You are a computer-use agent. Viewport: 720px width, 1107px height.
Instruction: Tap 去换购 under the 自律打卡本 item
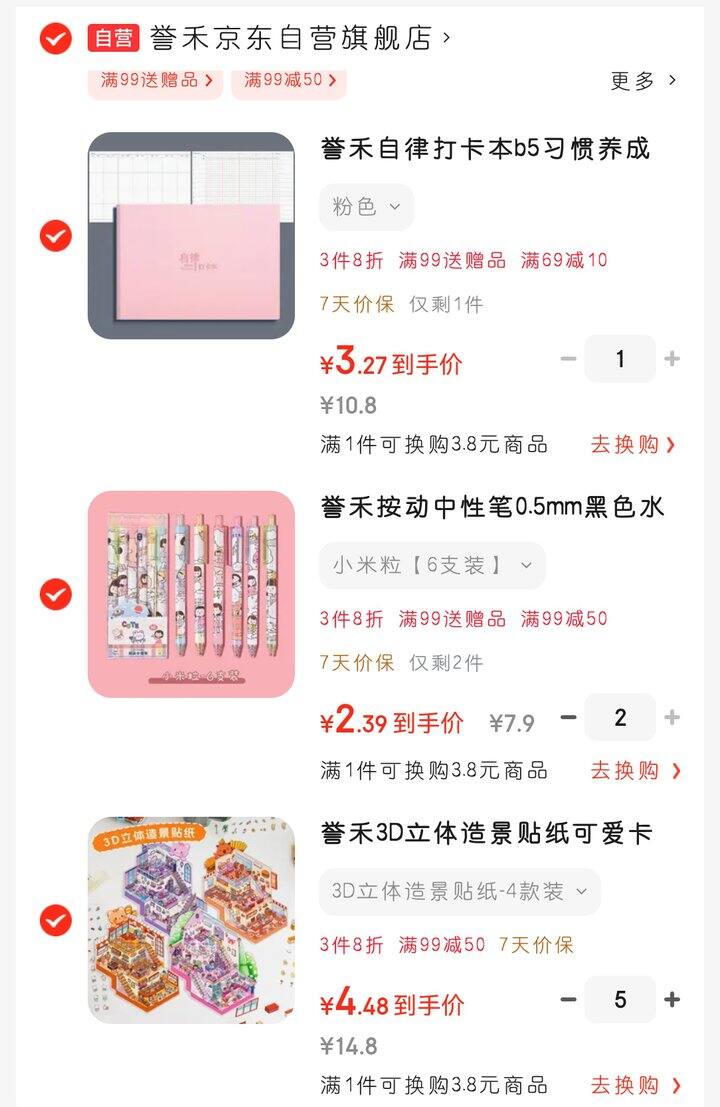[x=633, y=445]
